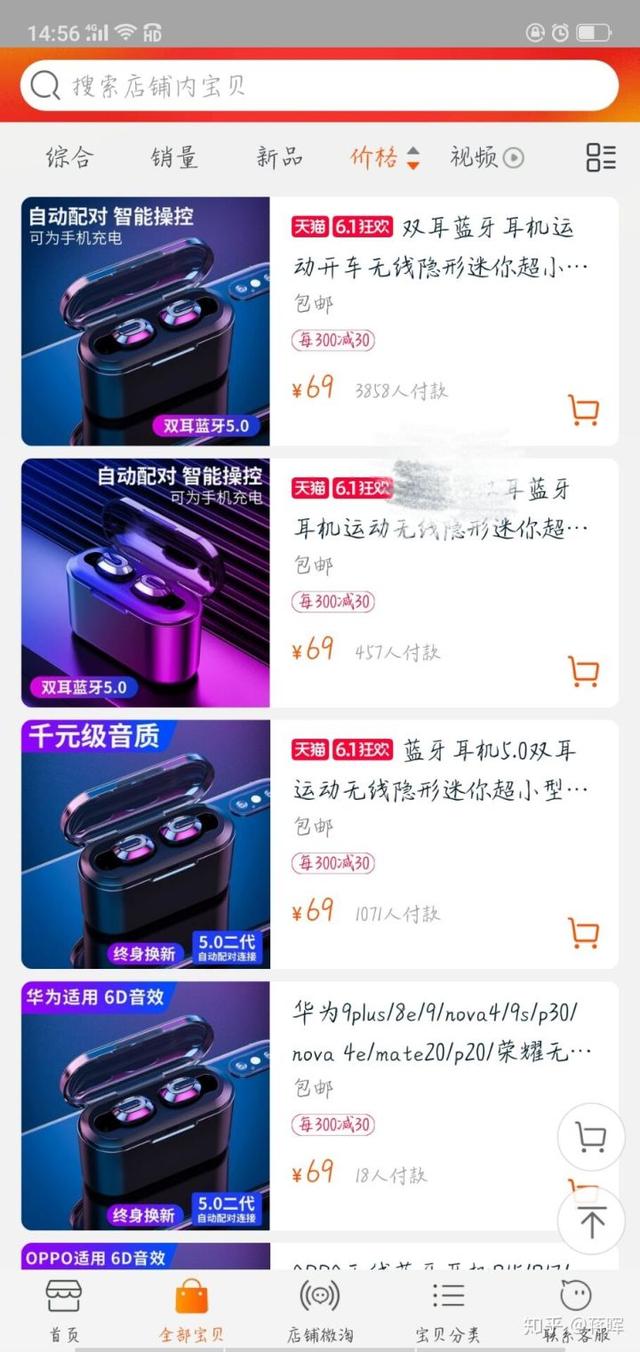Change list layout view icon

click(x=601, y=157)
